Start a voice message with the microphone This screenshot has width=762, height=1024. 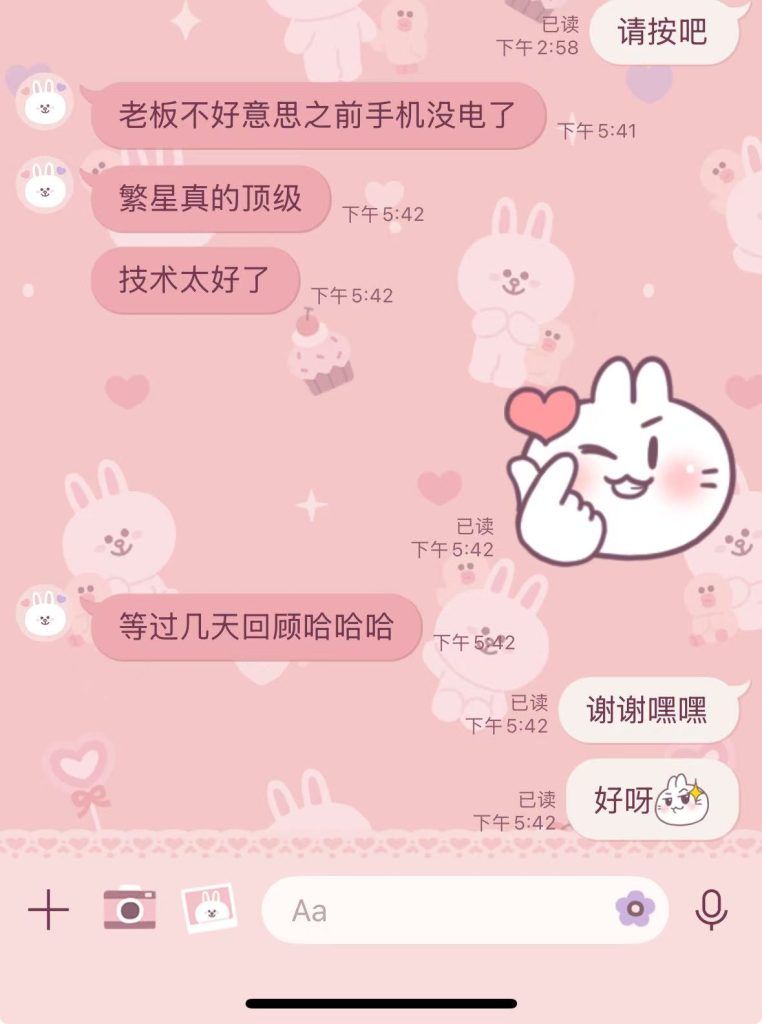click(x=711, y=909)
